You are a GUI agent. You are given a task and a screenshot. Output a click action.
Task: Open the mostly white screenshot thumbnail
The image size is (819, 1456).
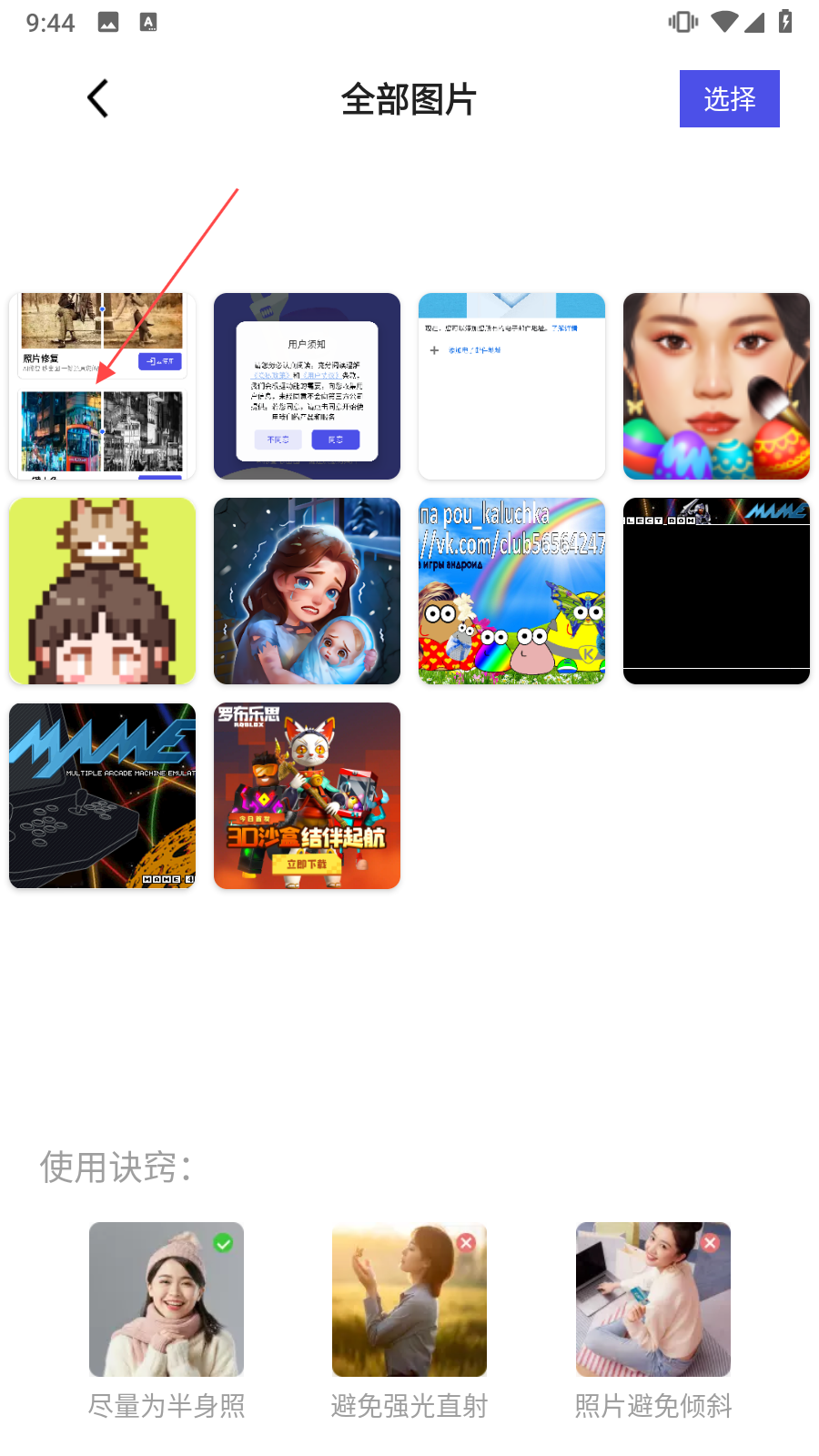click(511, 386)
